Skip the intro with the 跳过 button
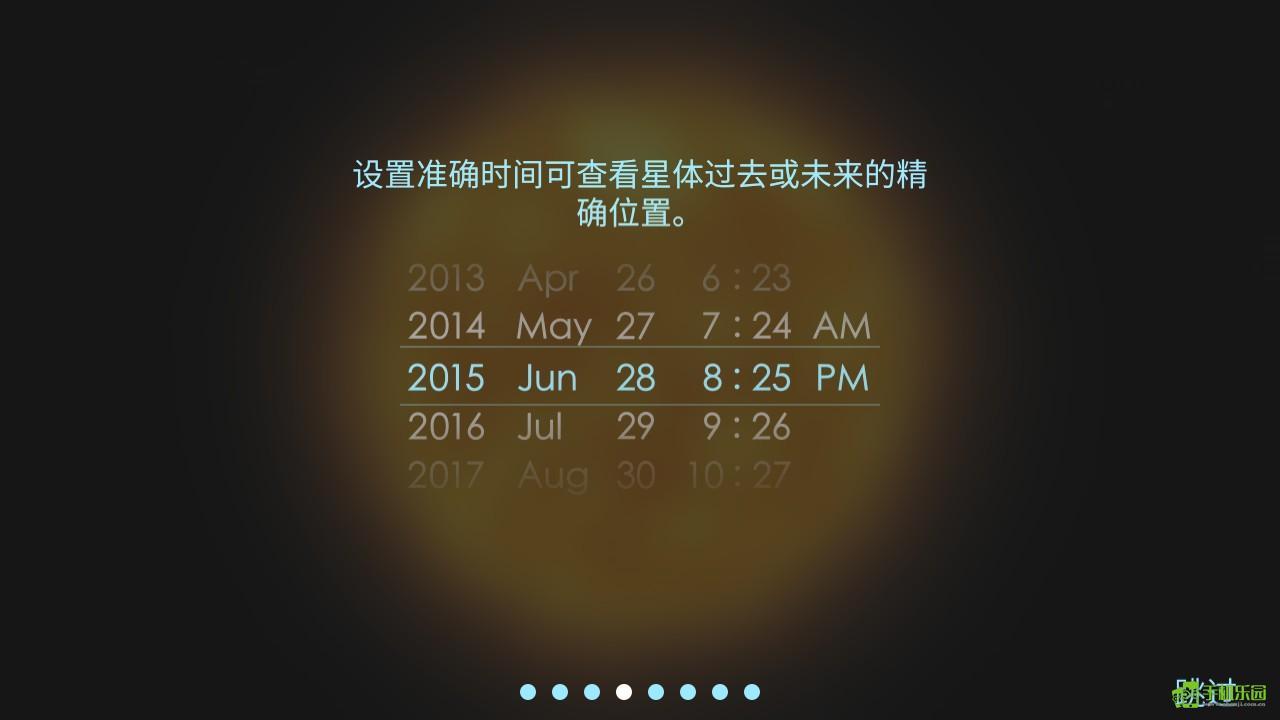 point(1205,691)
